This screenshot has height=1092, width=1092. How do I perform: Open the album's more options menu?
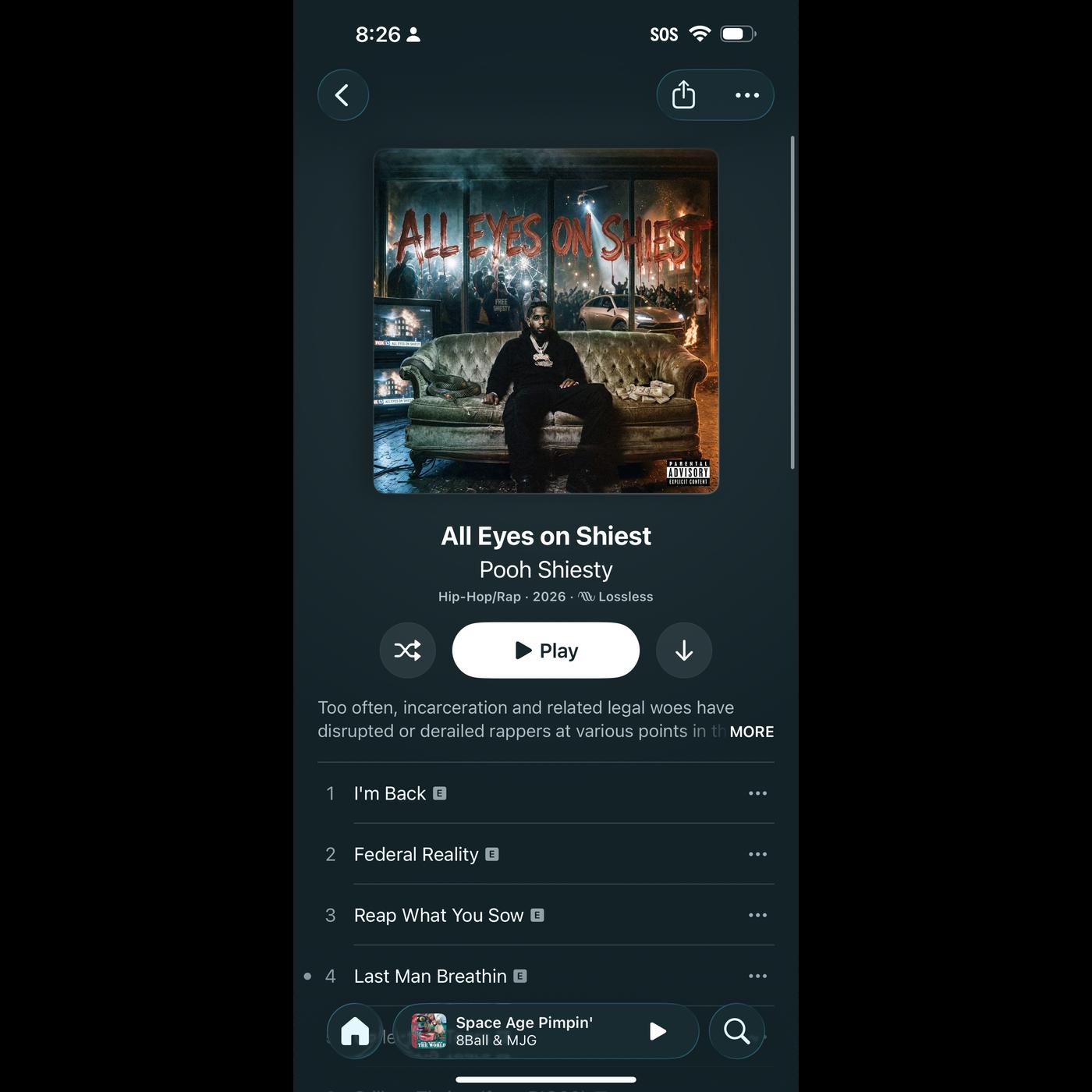(x=746, y=95)
